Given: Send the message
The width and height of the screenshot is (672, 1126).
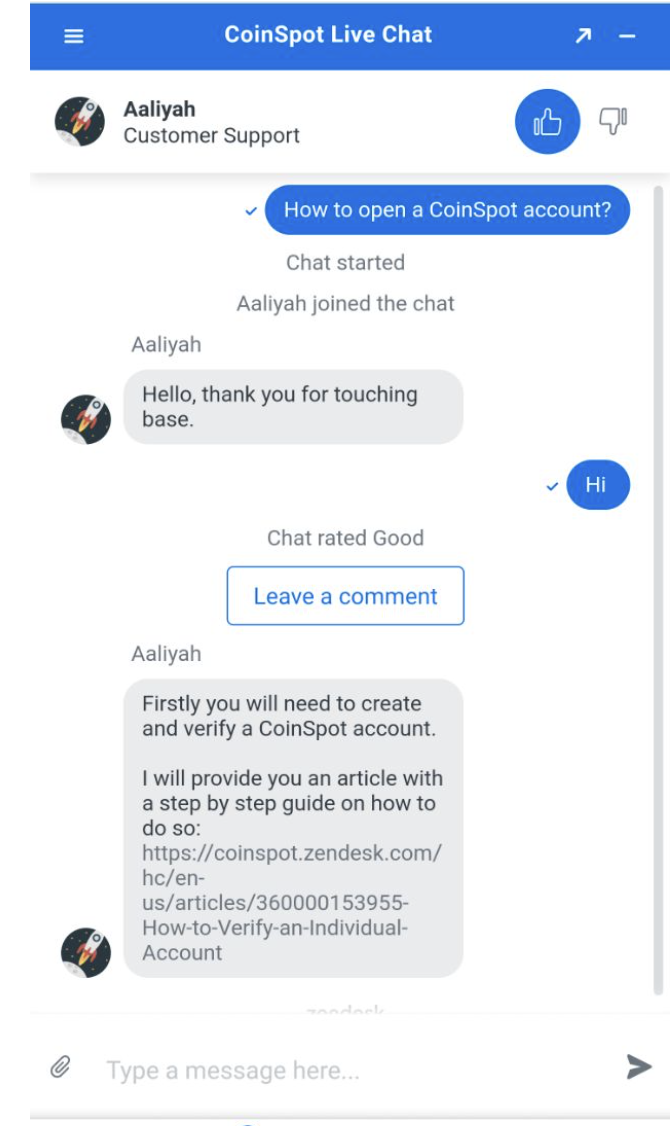Looking at the screenshot, I should [x=638, y=1067].
